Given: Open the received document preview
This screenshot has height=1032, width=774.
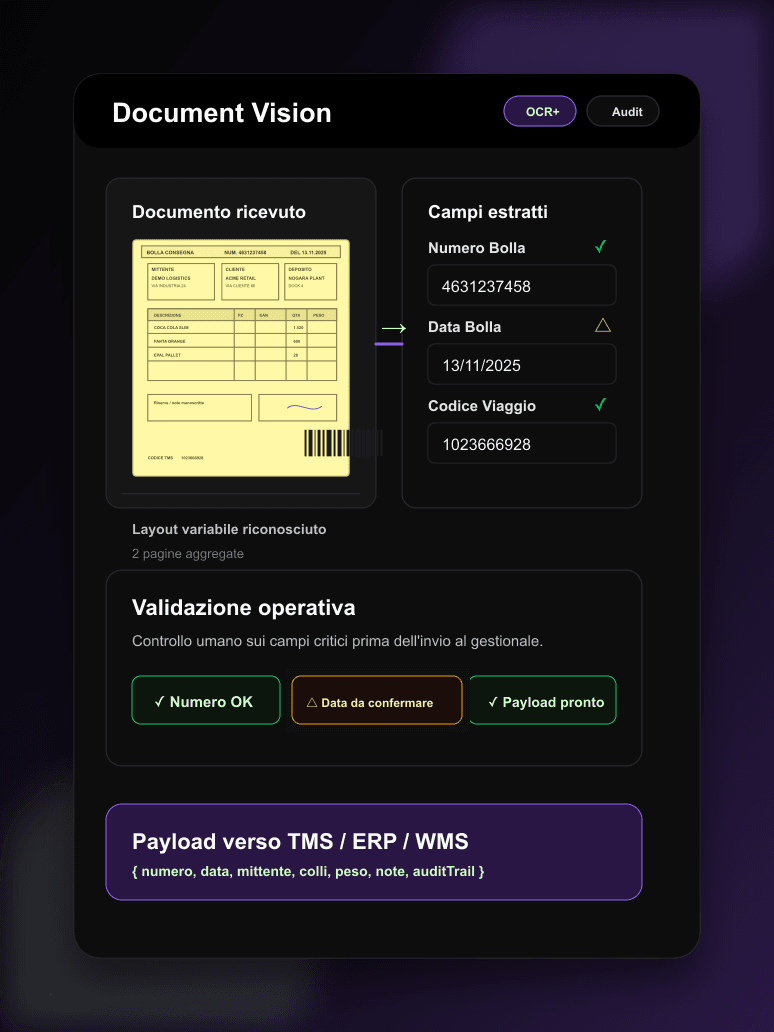Looking at the screenshot, I should (241, 357).
